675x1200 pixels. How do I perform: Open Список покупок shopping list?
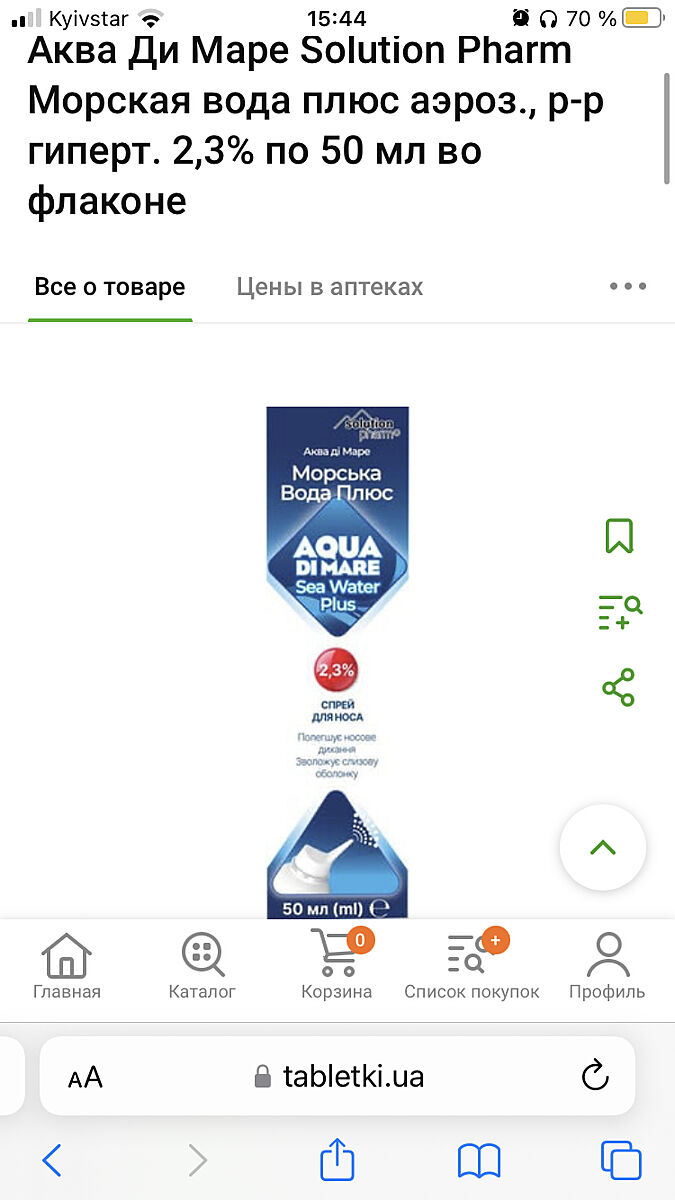click(x=471, y=965)
